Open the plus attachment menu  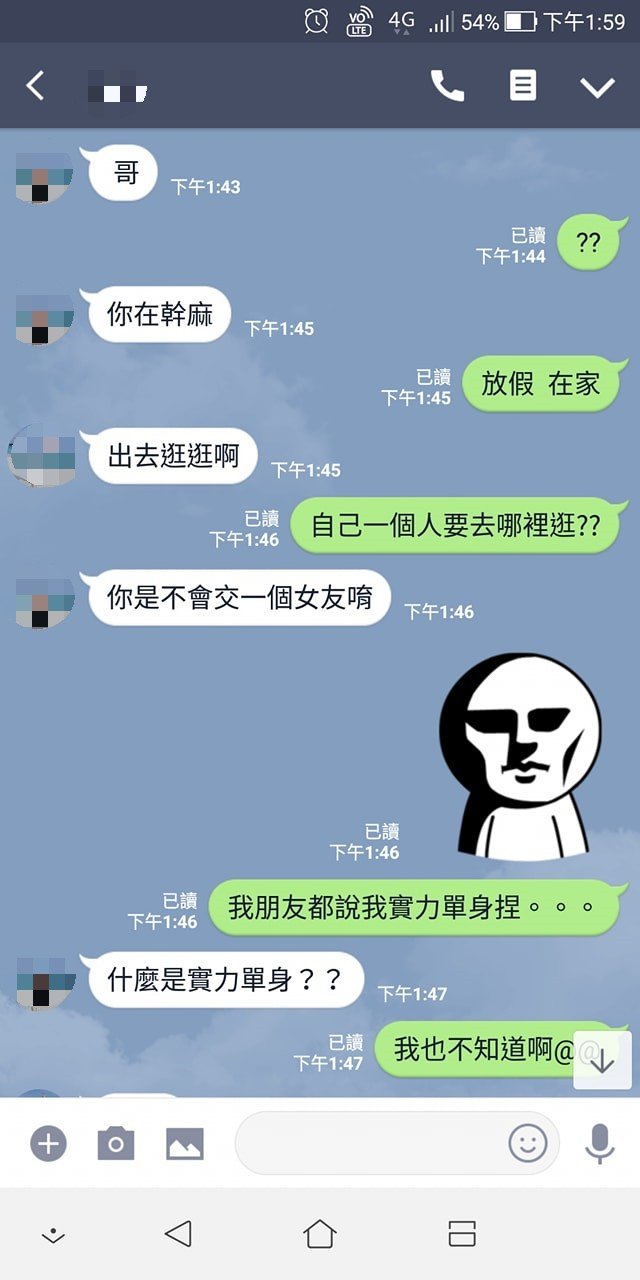pos(48,1142)
